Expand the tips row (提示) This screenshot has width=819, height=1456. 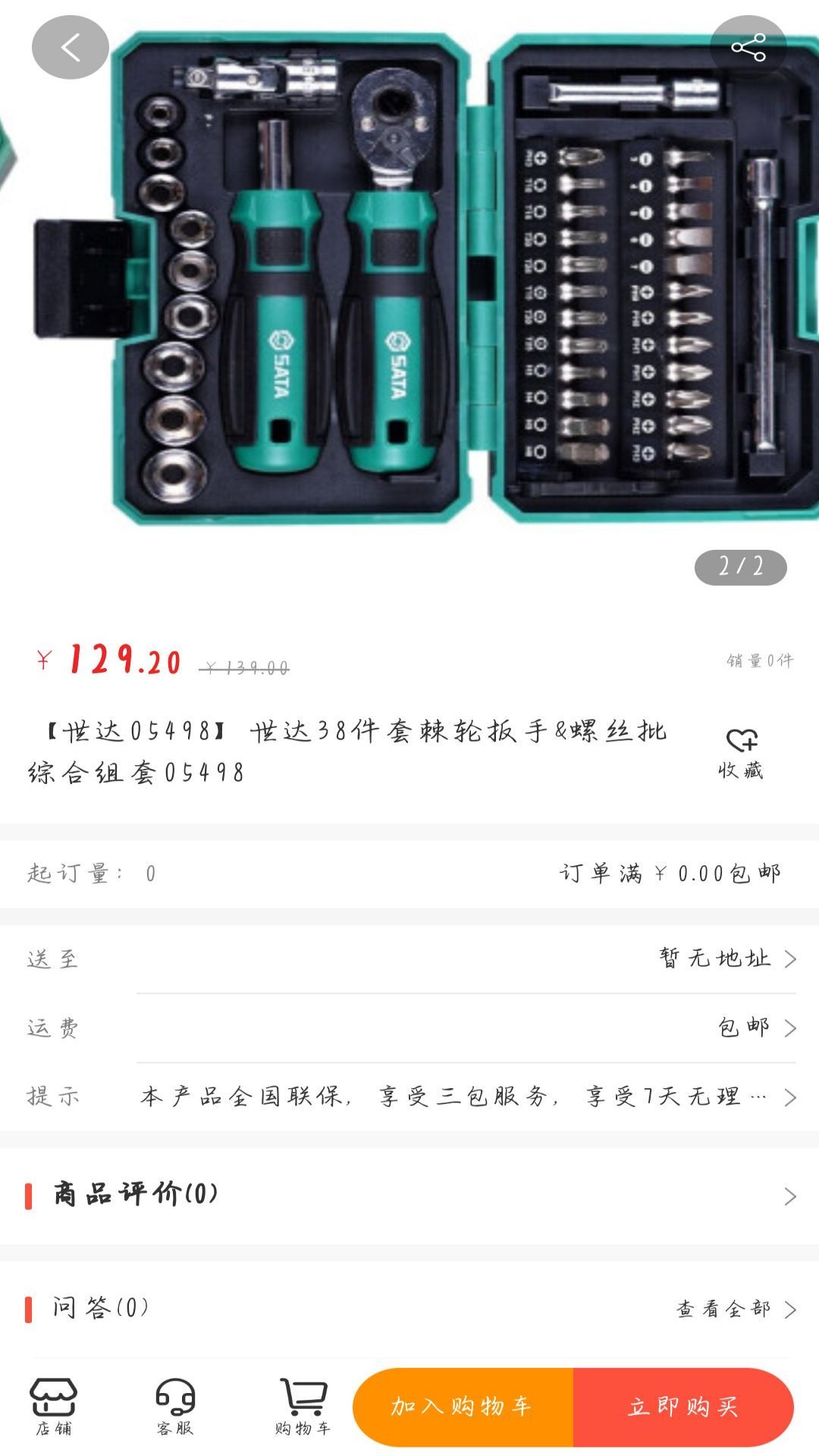[x=409, y=1097]
